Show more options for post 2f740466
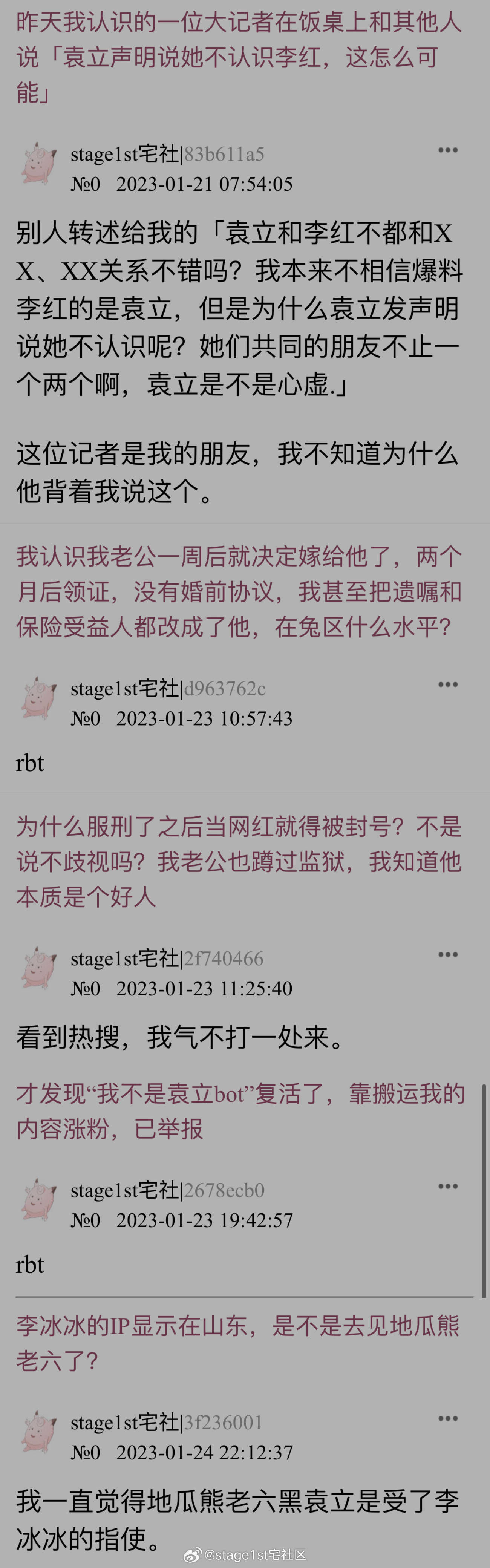This screenshot has height=1568, width=490. coord(447,954)
